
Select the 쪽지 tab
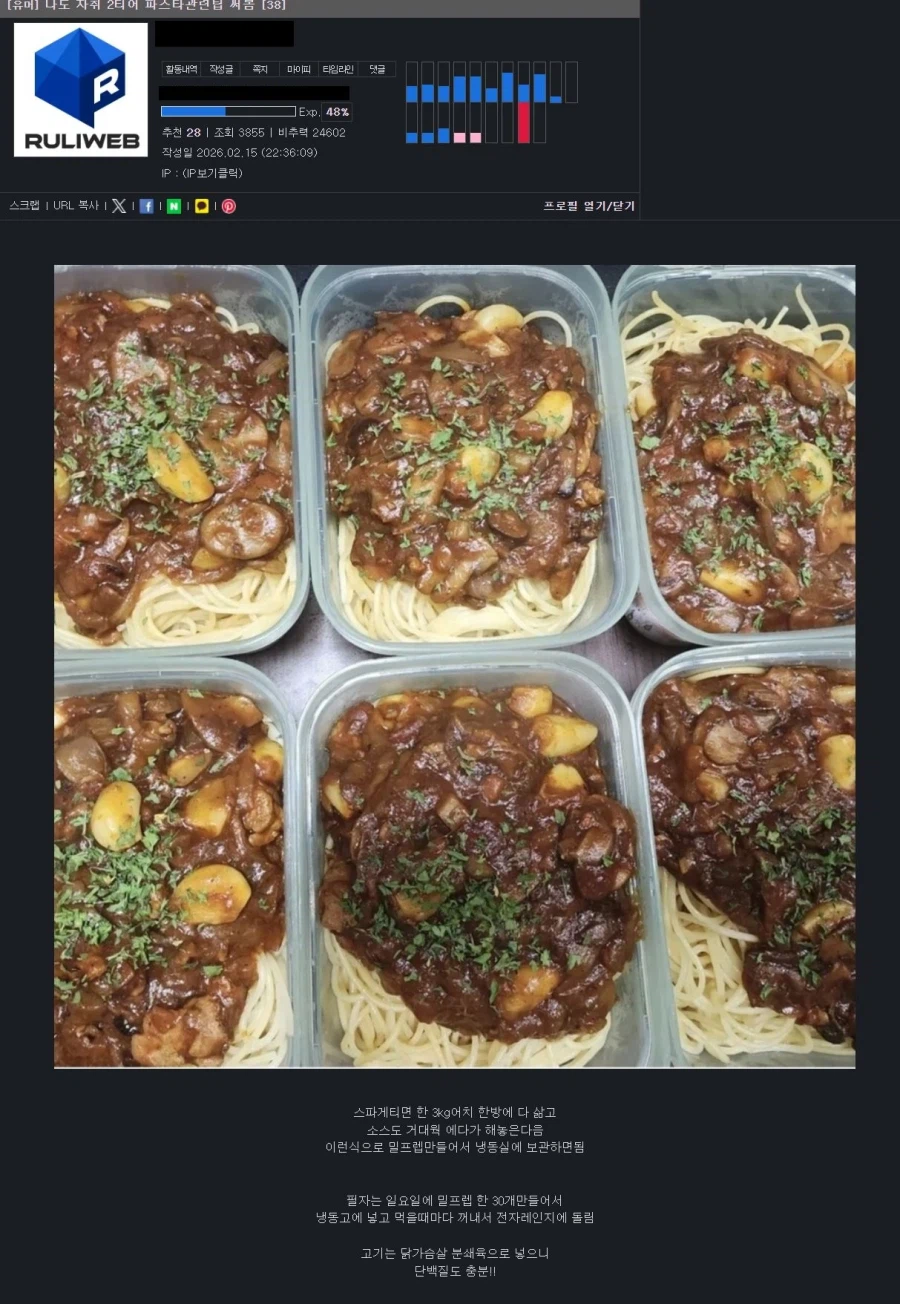click(x=258, y=68)
